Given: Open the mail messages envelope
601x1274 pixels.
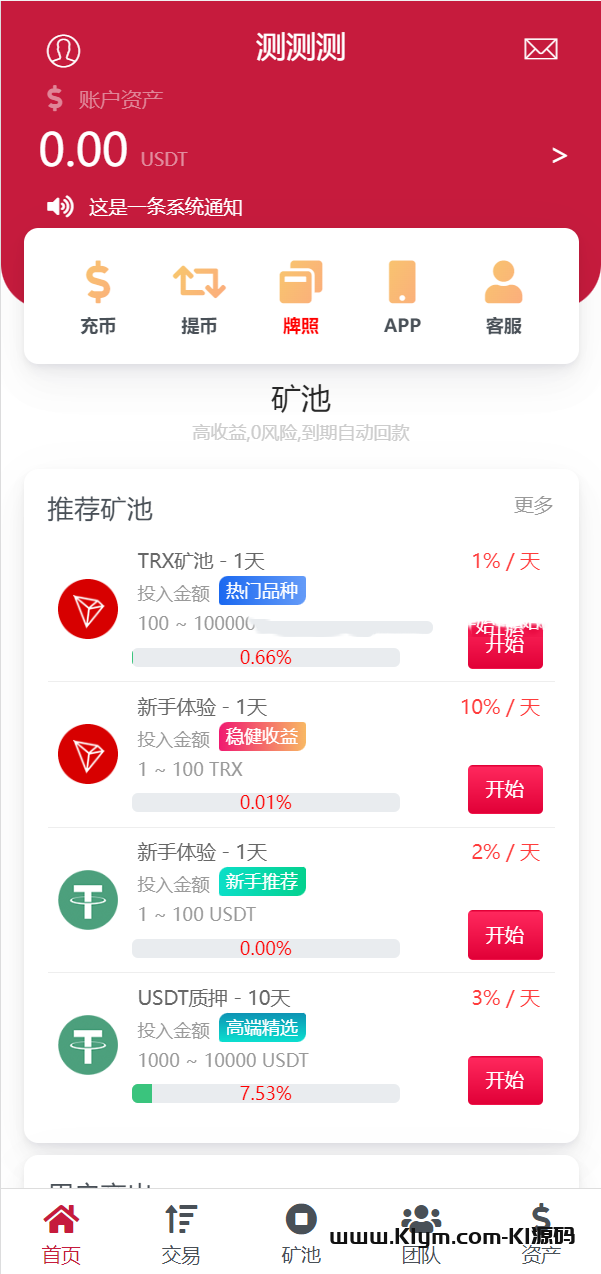Looking at the screenshot, I should [x=540, y=49].
